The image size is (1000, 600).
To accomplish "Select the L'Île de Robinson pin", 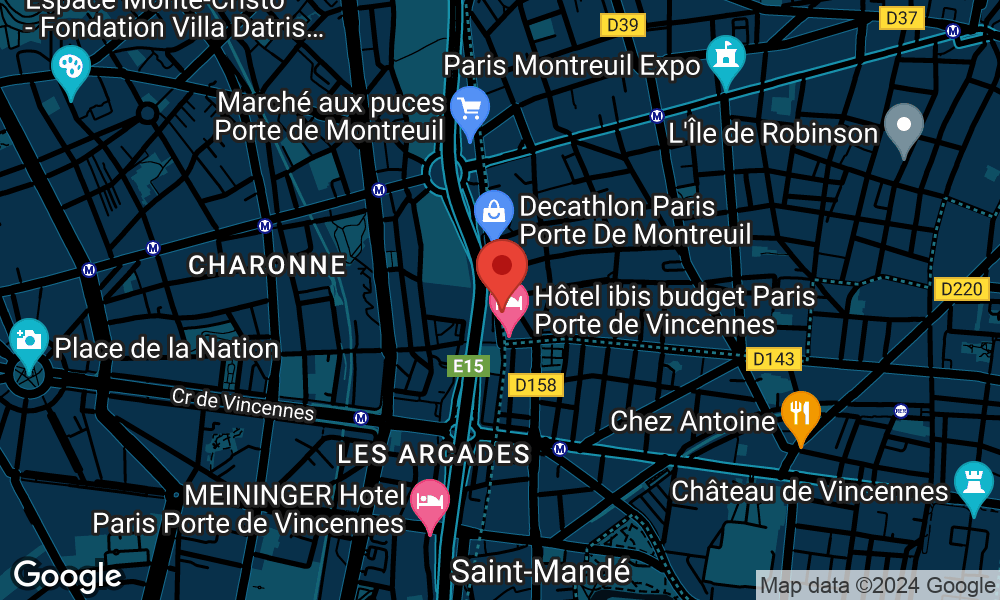I will (905, 127).
